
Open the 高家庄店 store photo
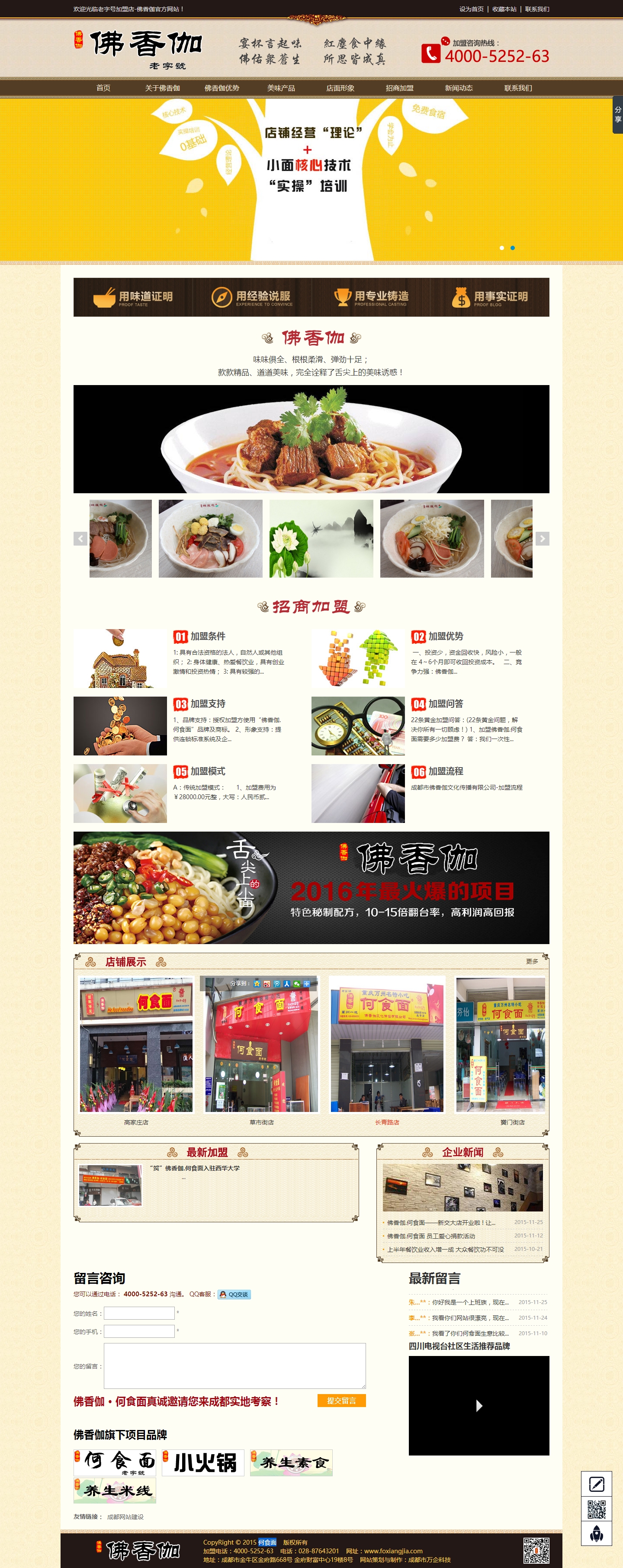coord(136,1044)
